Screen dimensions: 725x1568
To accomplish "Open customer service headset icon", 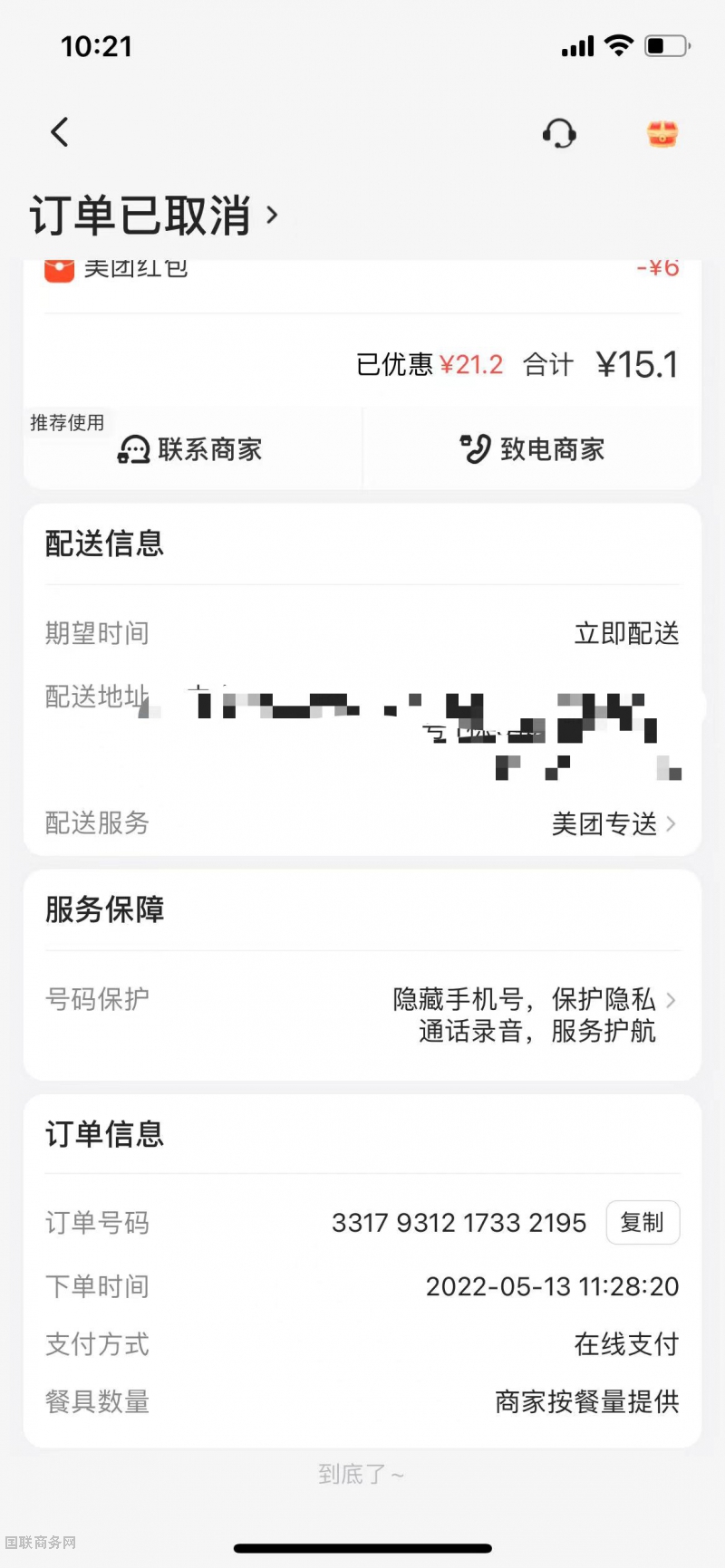I will 559,133.
